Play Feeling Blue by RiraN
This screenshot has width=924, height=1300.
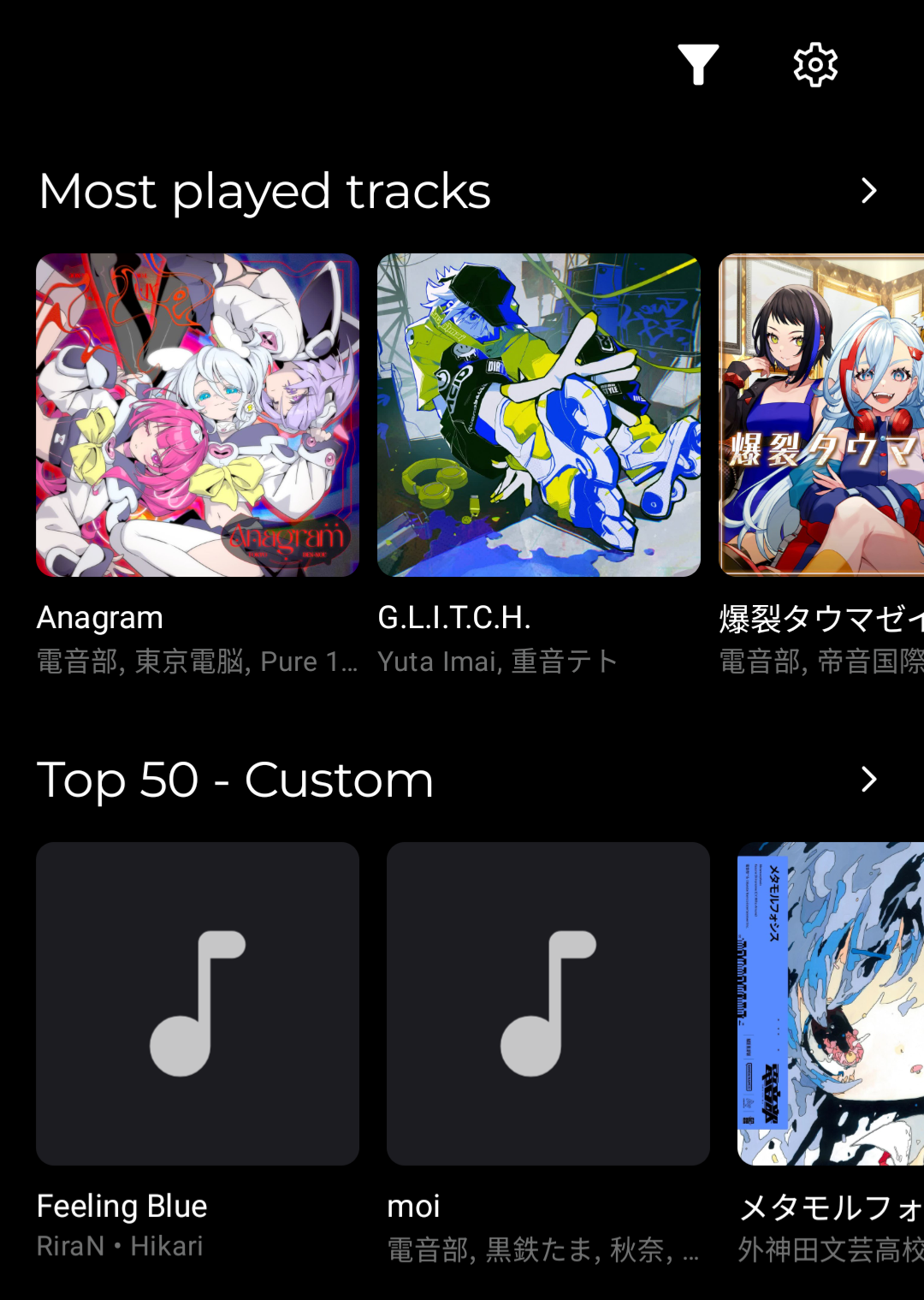pyautogui.click(x=198, y=1004)
